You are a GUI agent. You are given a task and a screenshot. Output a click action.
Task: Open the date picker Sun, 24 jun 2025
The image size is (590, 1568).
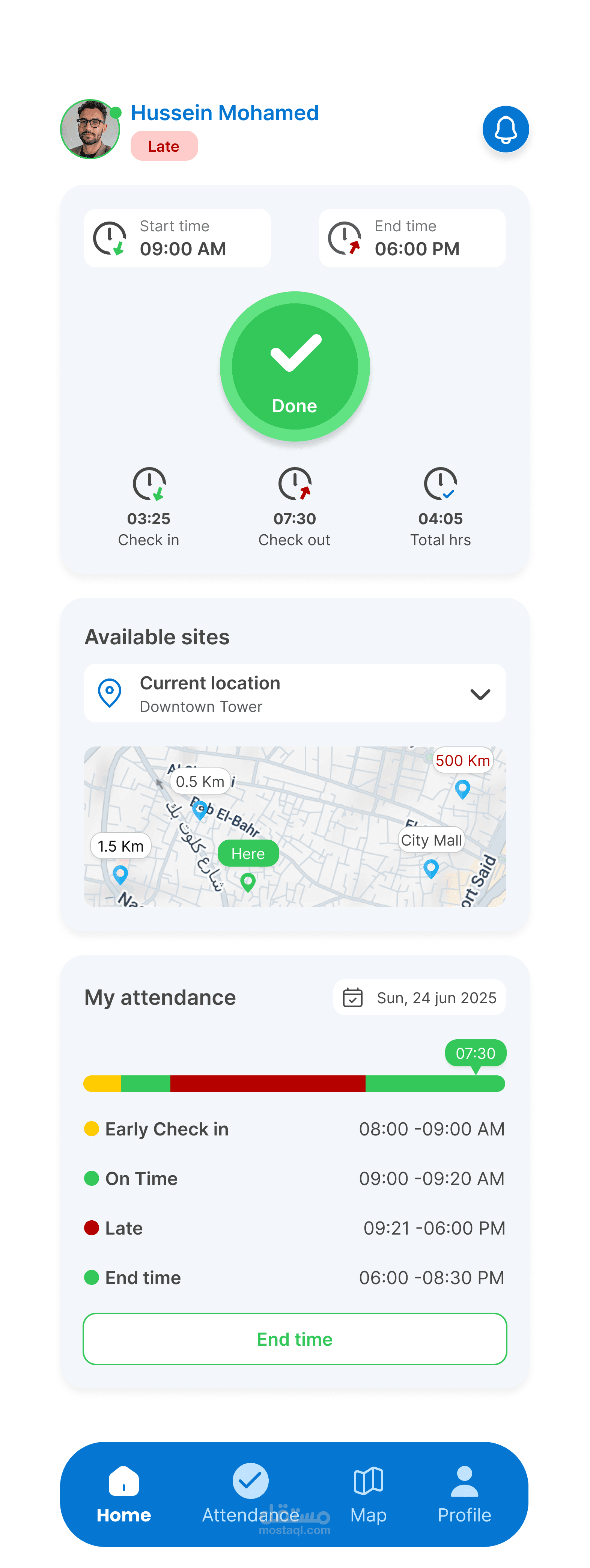pyautogui.click(x=419, y=998)
